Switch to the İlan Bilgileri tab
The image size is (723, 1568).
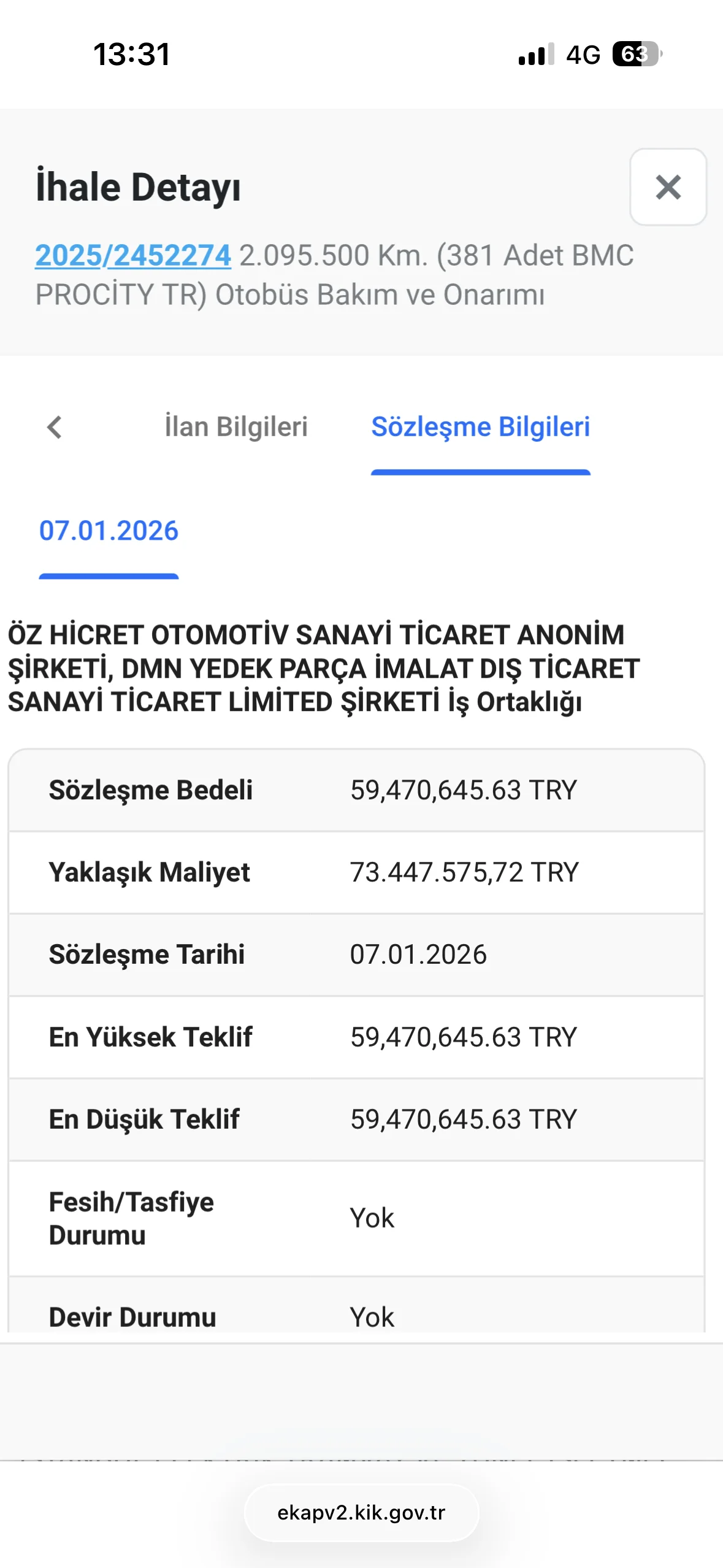(236, 427)
